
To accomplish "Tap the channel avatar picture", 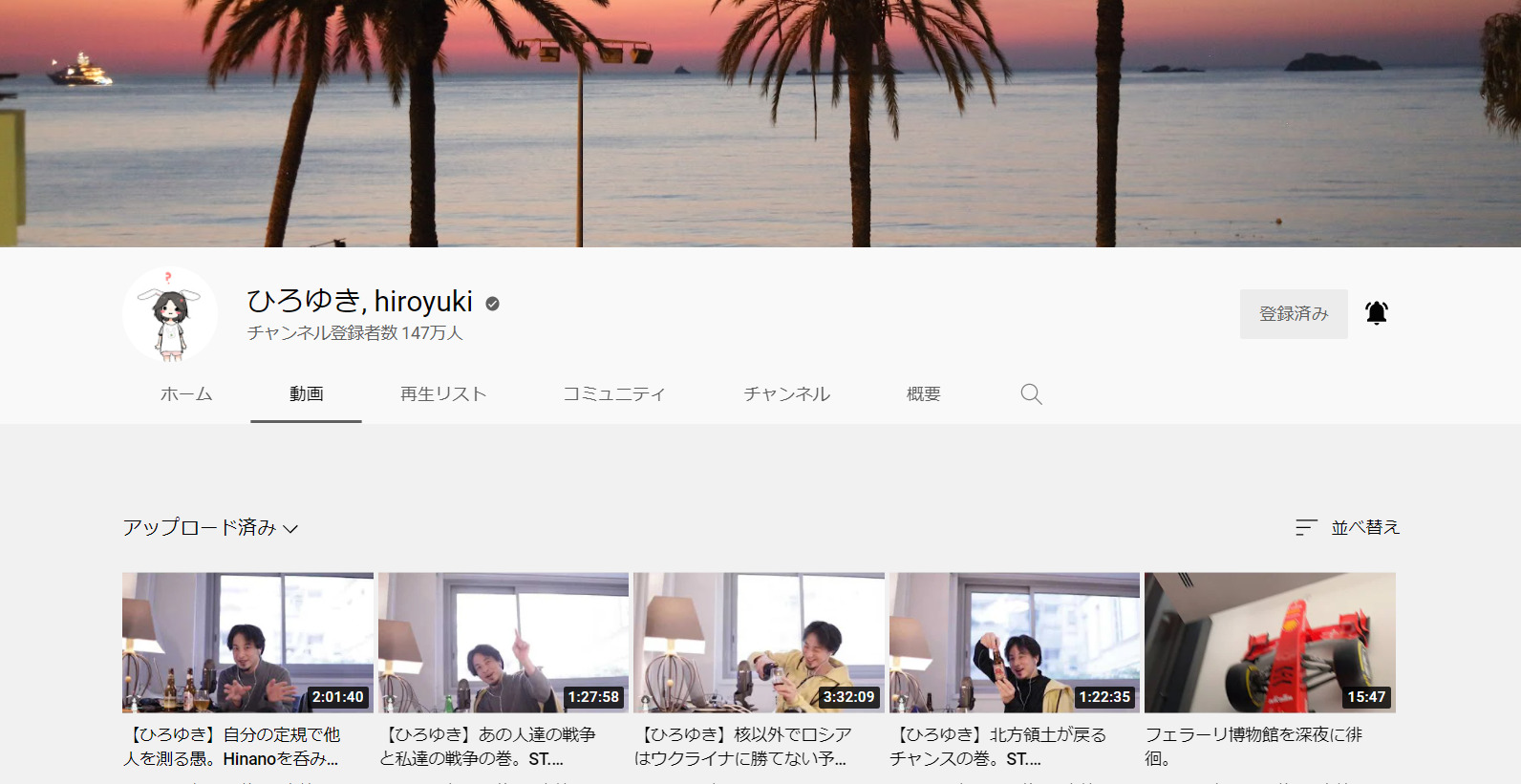I will click(170, 314).
